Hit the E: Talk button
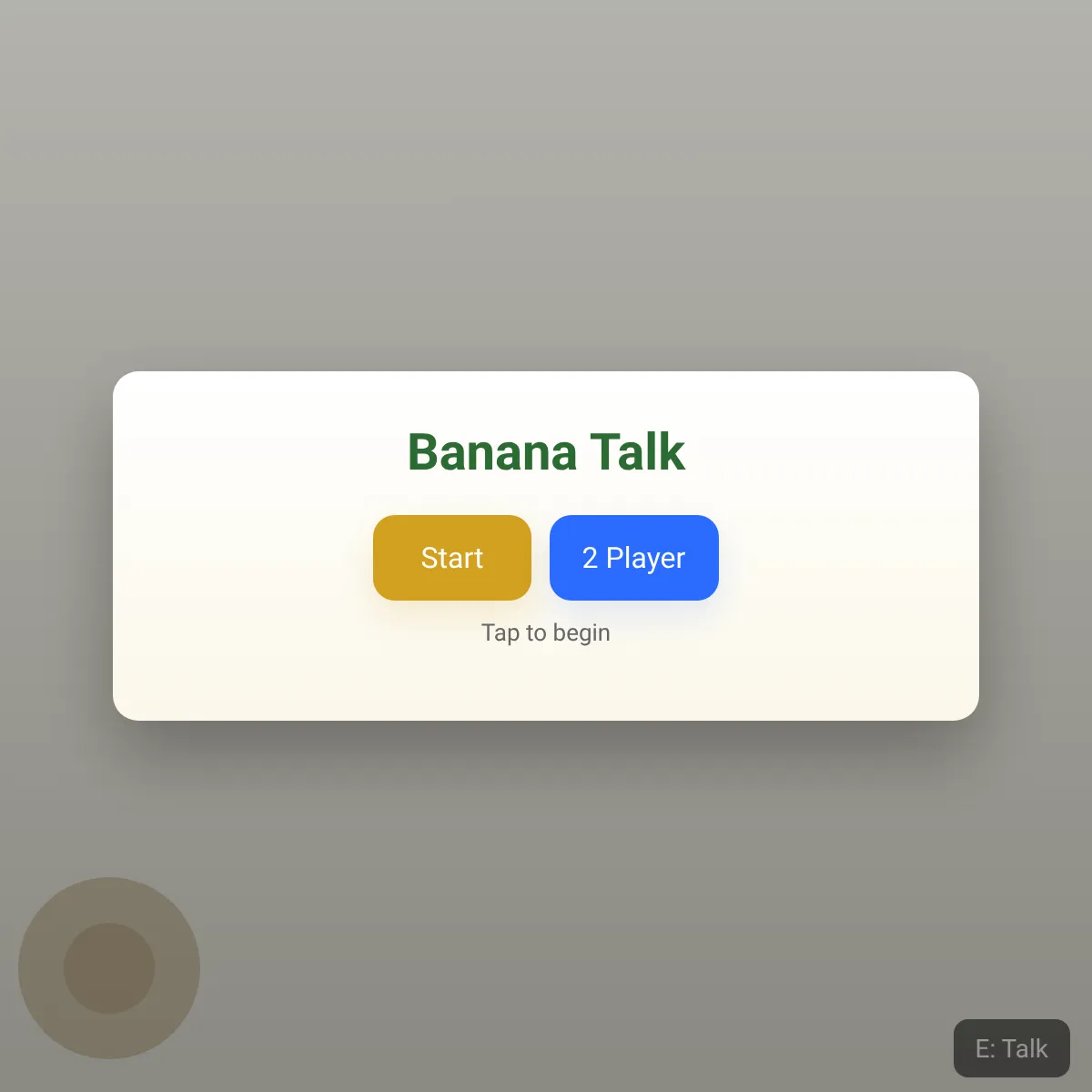The width and height of the screenshot is (1092, 1092). click(x=1011, y=1048)
